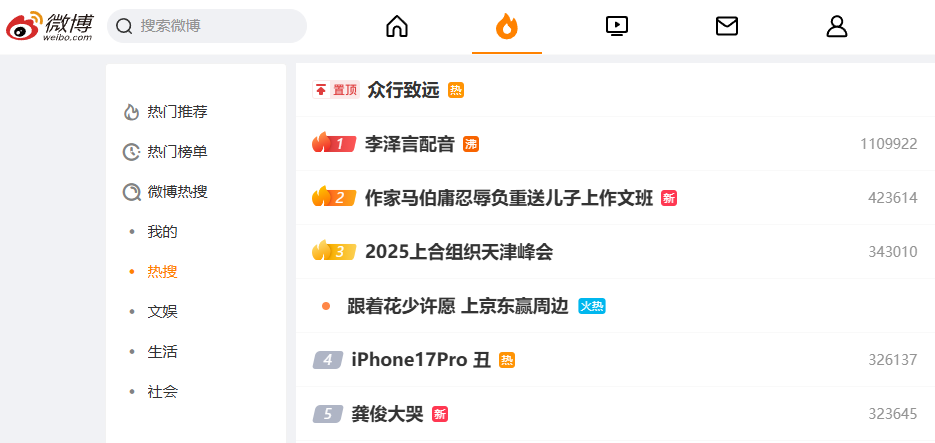
Task: Open the 龚俊大哭 topic
Action: [387, 414]
